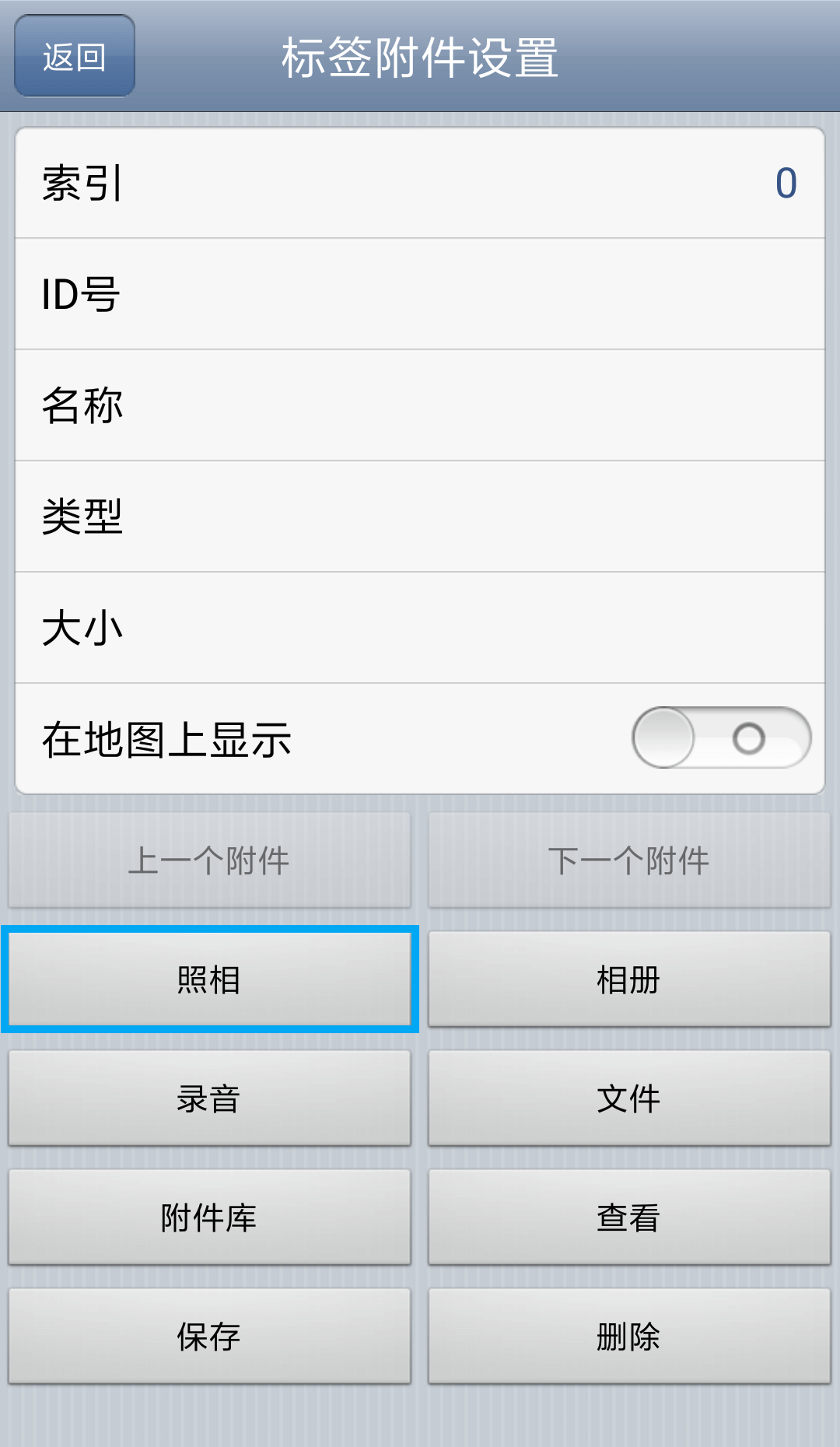Go to 上一个附件

click(x=209, y=860)
